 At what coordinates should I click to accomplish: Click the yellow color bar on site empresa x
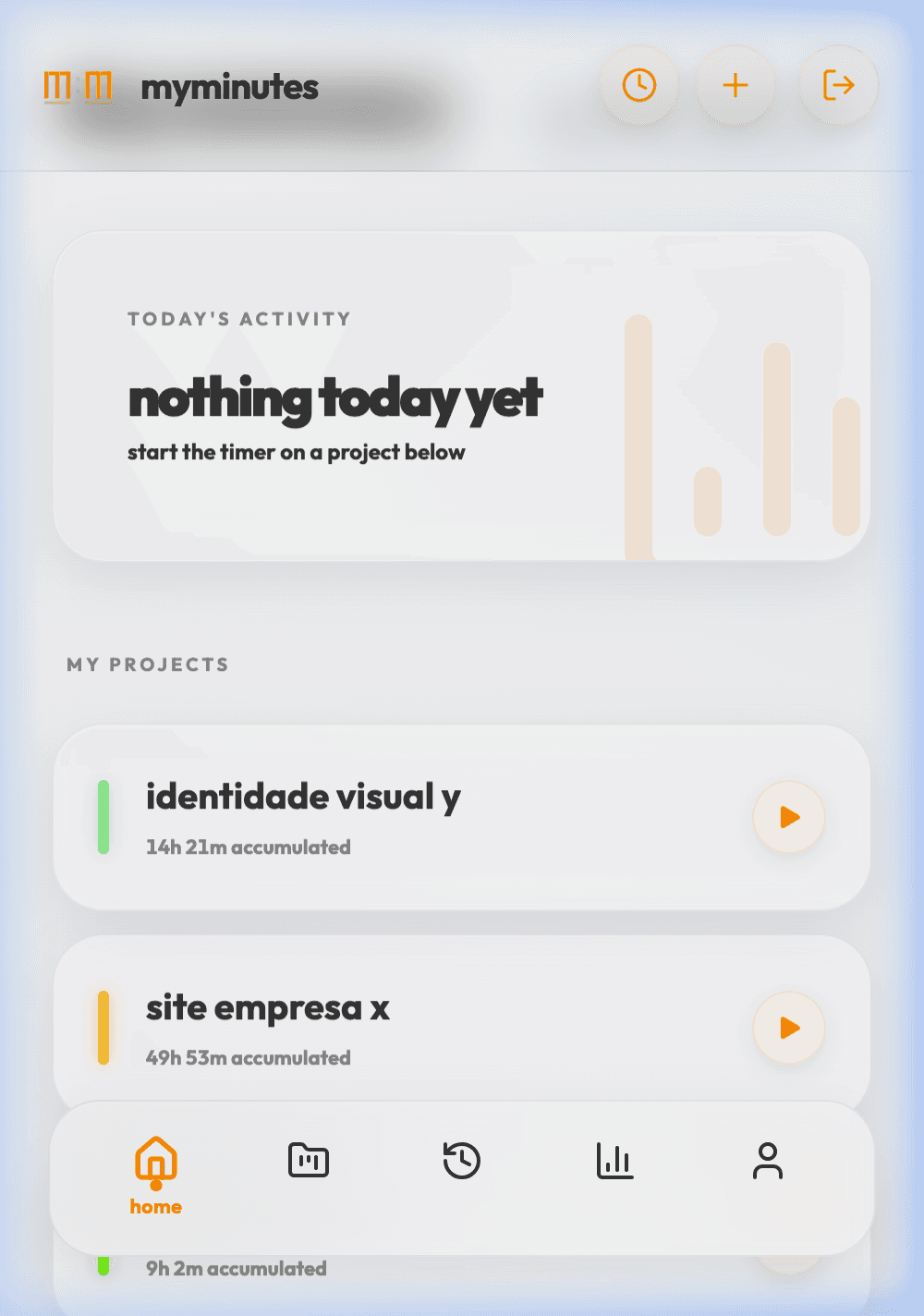tap(103, 1027)
